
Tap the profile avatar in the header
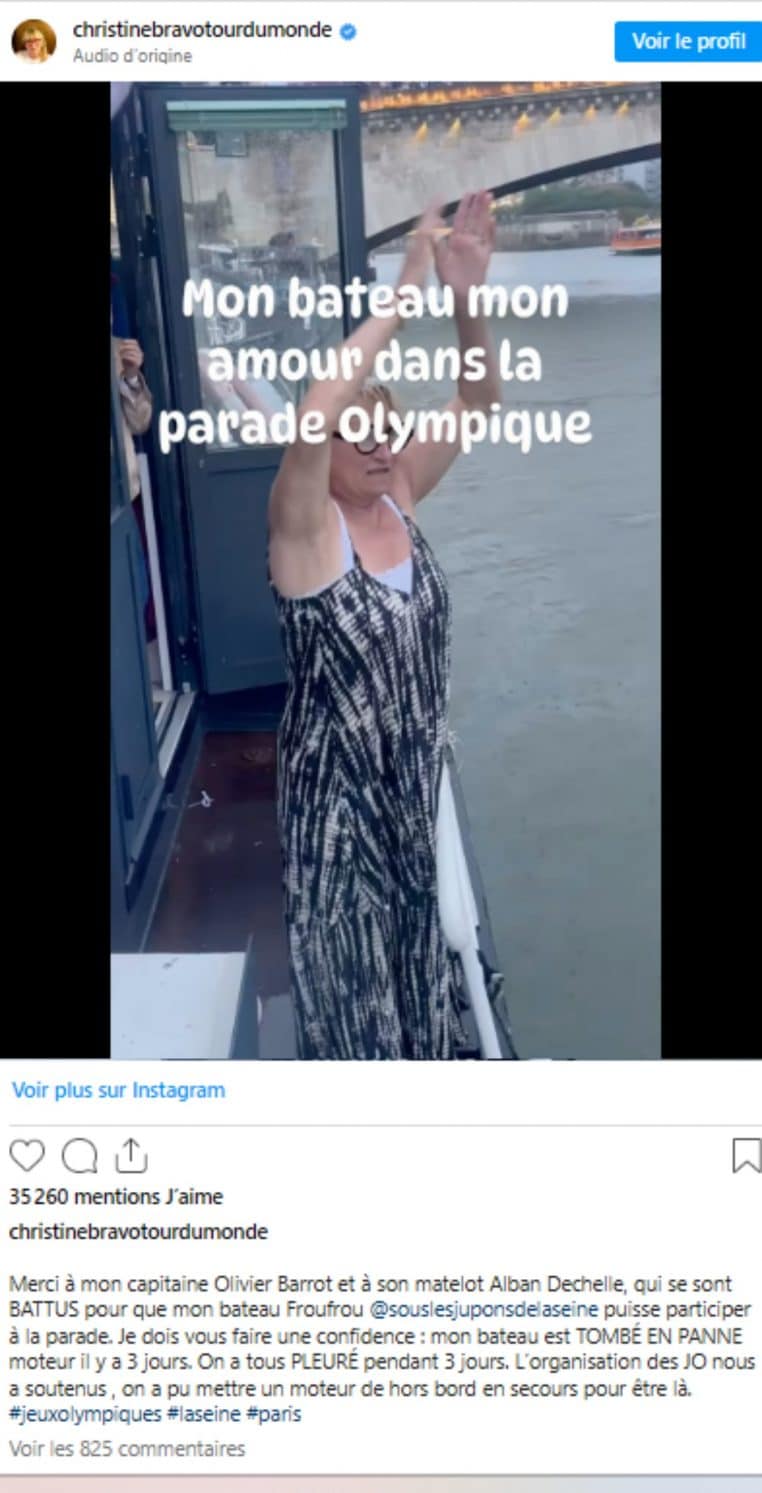point(33,41)
